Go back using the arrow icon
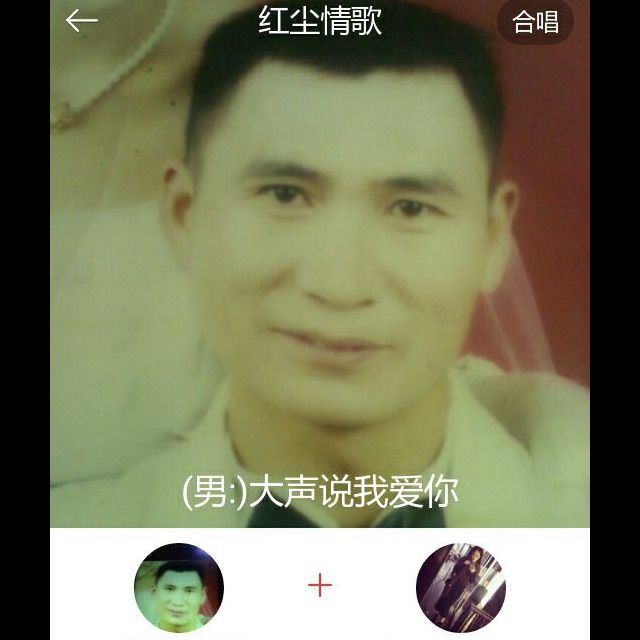The image size is (640, 640). [81, 21]
